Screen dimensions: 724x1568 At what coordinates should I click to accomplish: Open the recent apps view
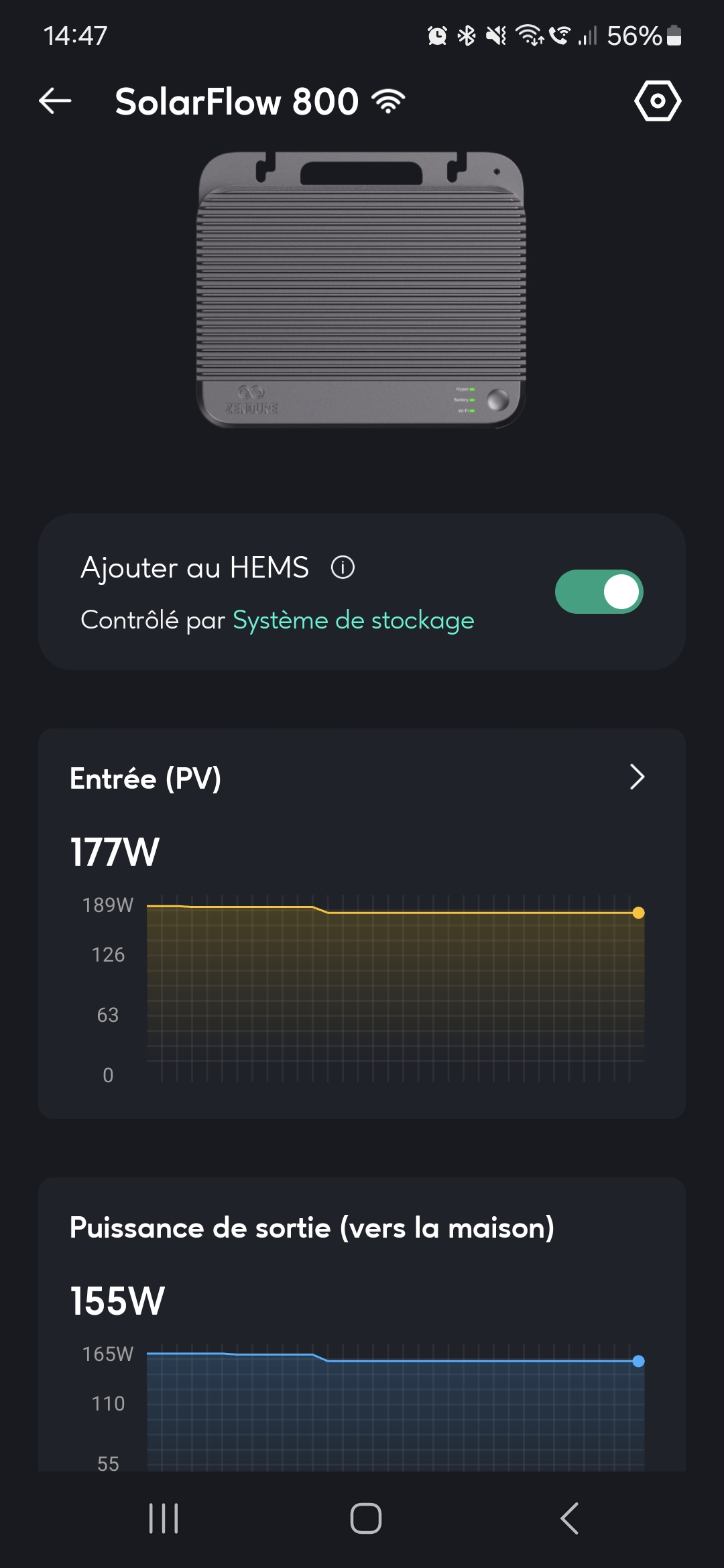164,1518
